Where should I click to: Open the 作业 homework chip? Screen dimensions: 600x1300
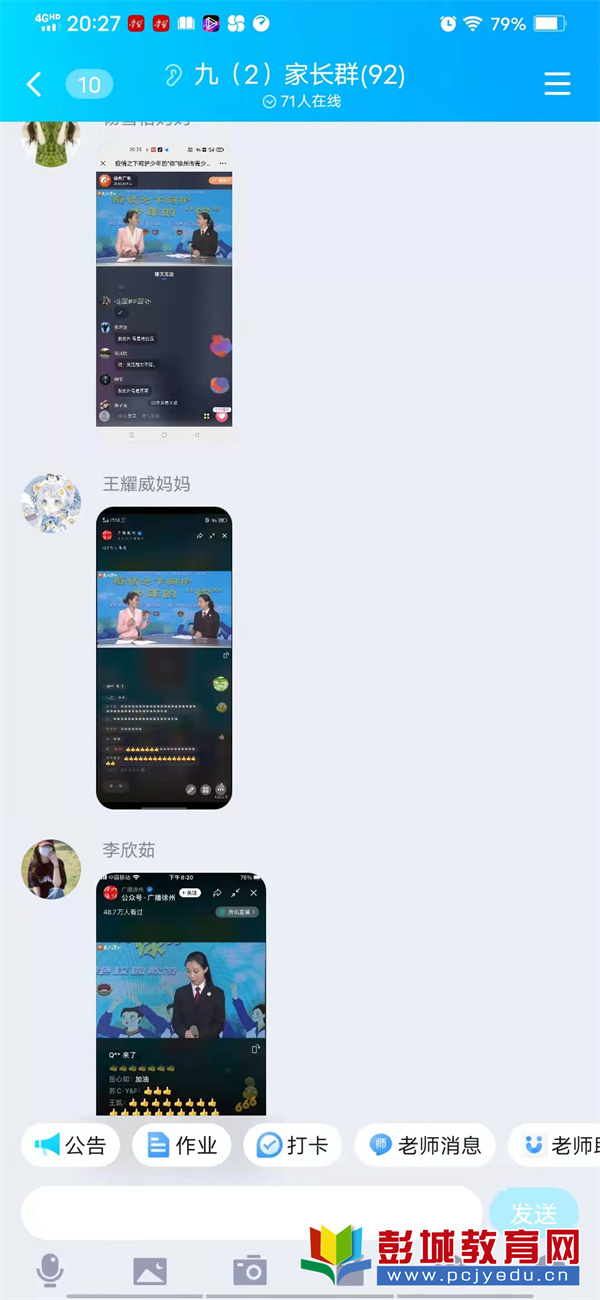coord(182,1146)
